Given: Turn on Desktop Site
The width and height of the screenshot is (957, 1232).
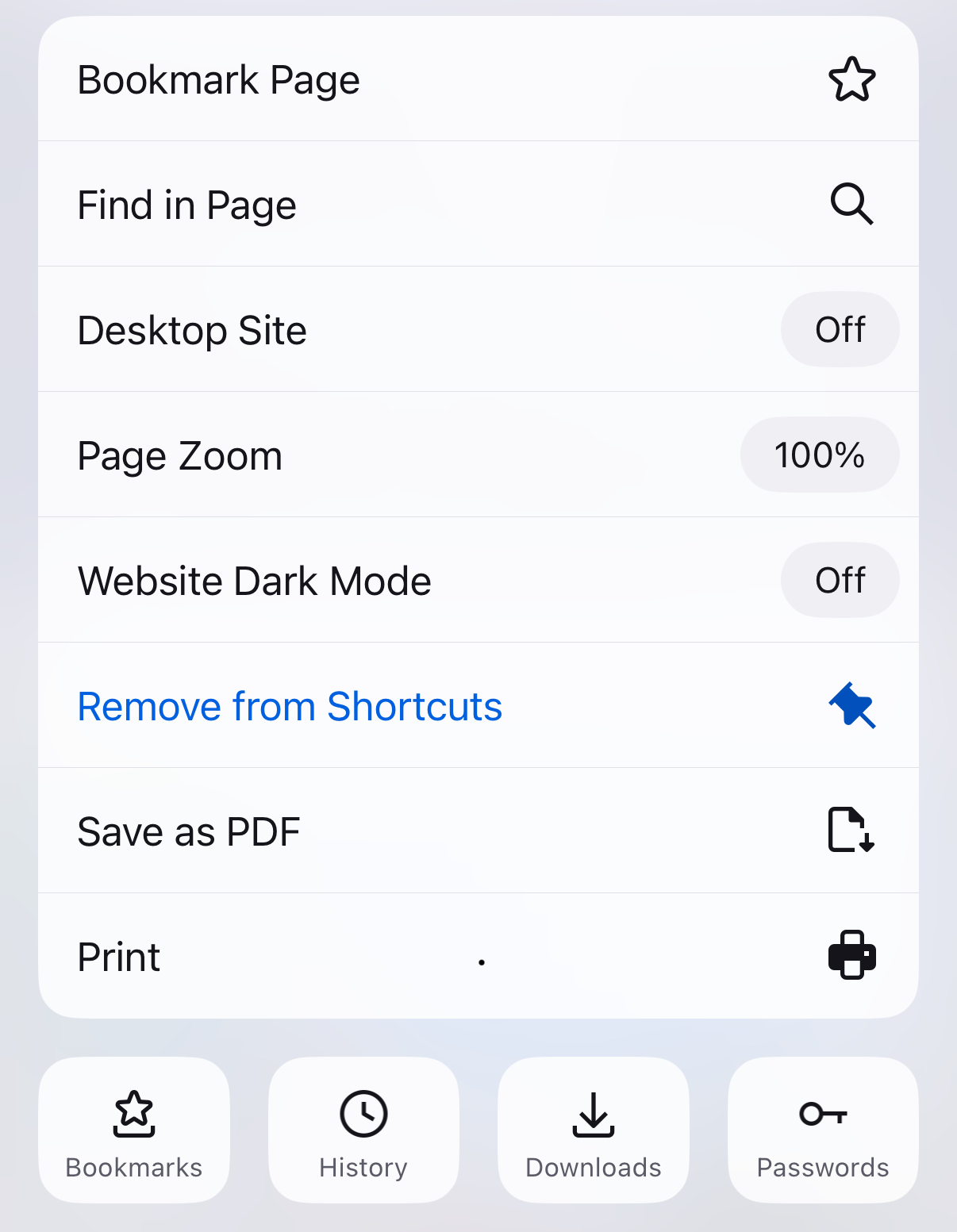Looking at the screenshot, I should pyautogui.click(x=840, y=330).
